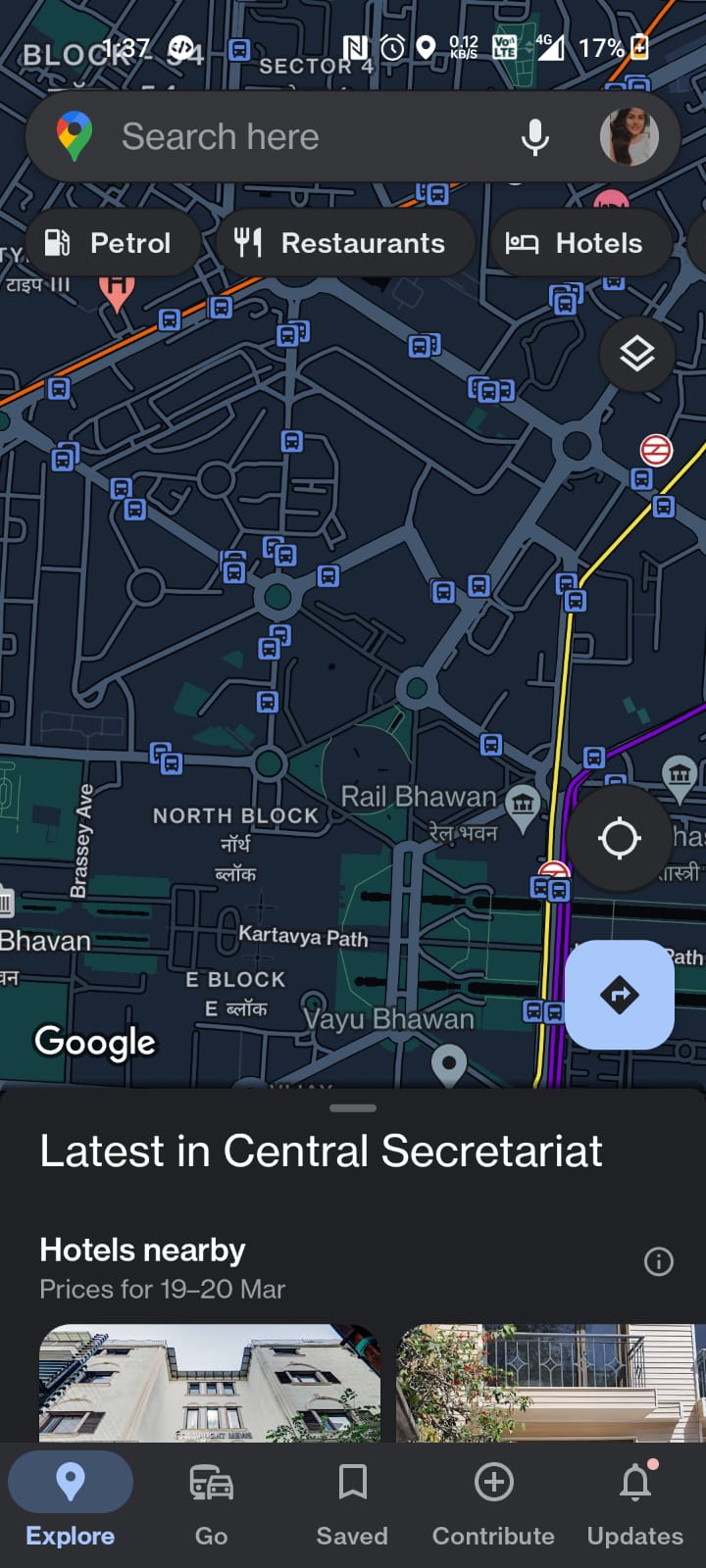Open the map layers button
Screen dimensions: 706x1568
tap(636, 354)
